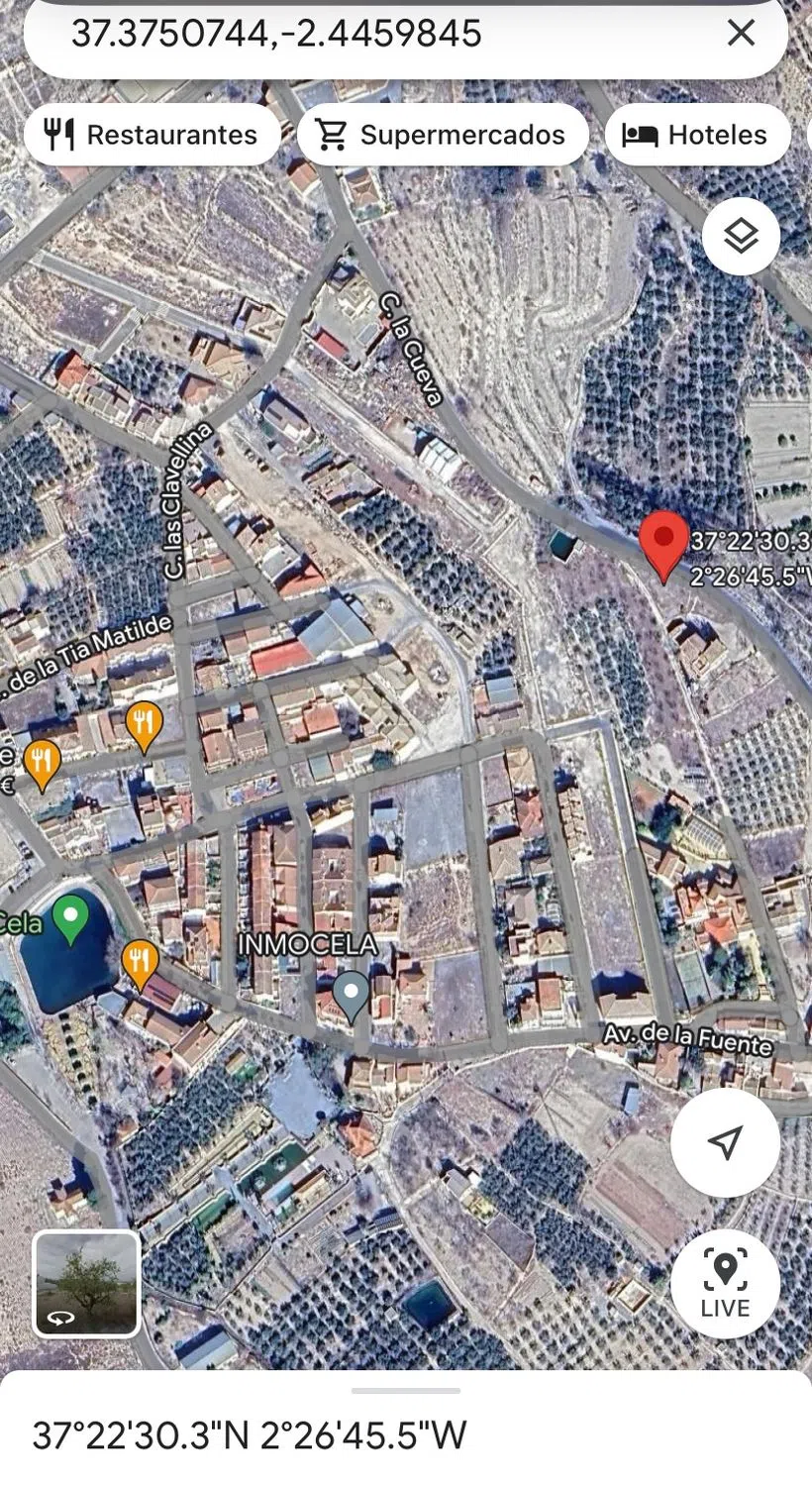Open the map layers button

[741, 237]
